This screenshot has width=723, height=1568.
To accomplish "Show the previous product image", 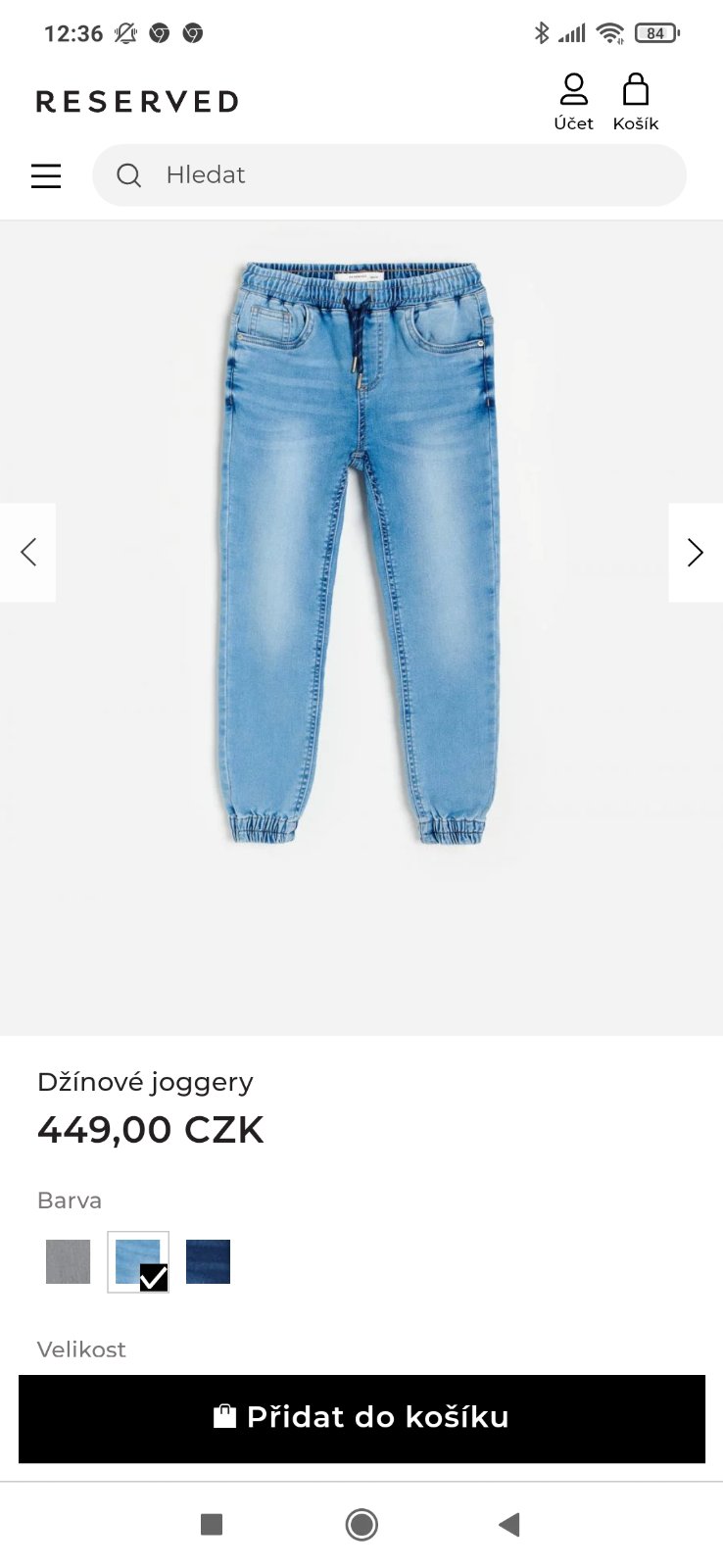I will [28, 553].
